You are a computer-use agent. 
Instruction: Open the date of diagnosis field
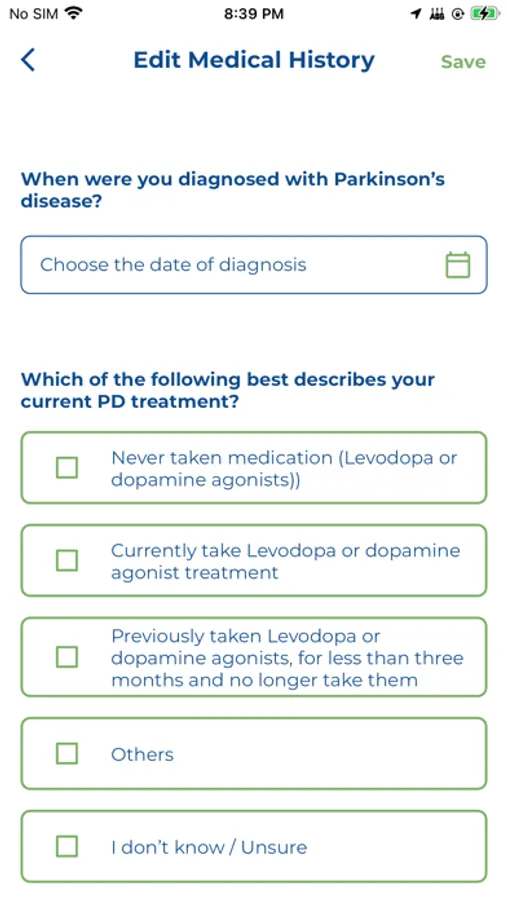254,265
